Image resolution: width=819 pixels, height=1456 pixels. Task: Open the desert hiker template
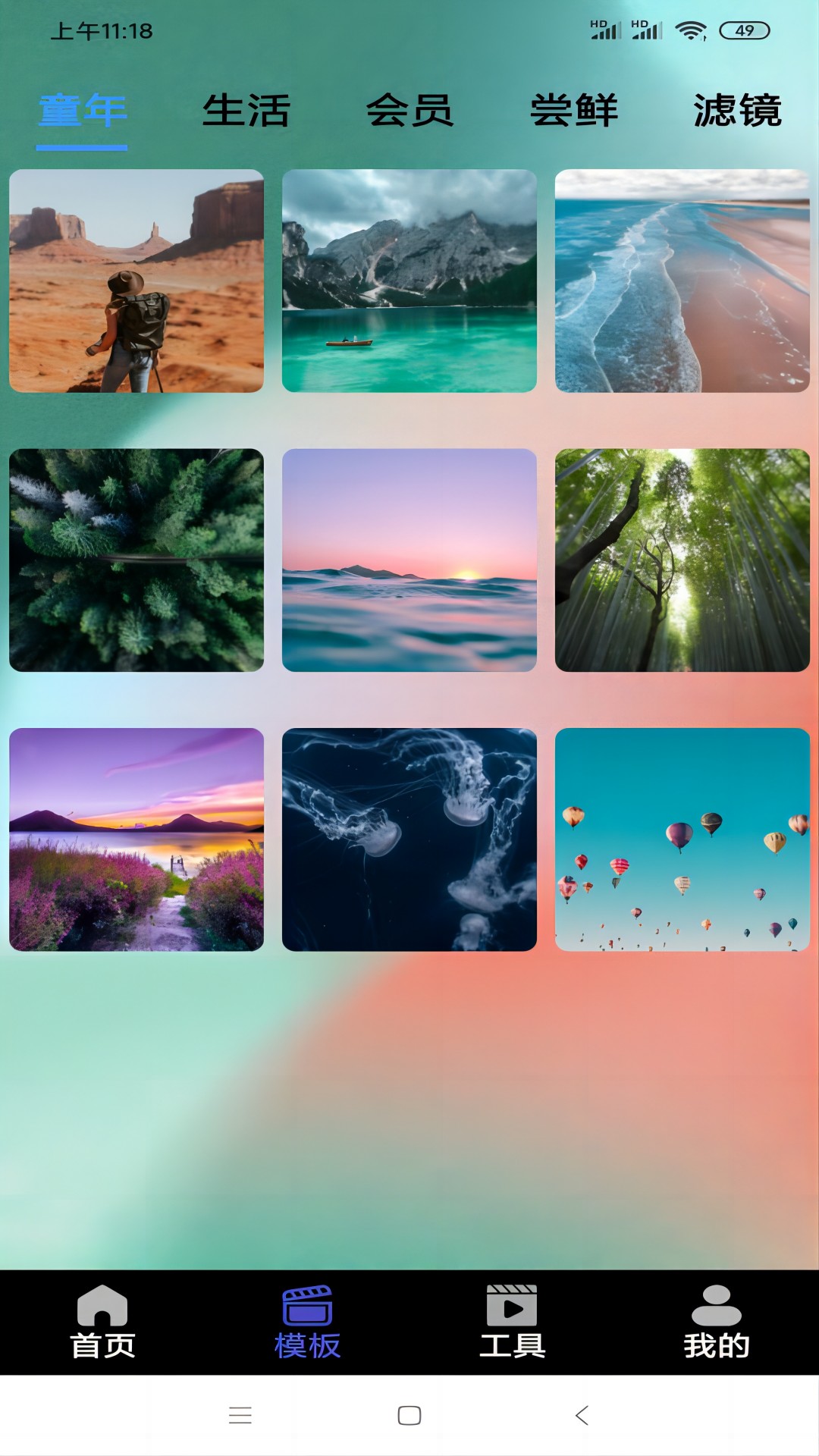coord(136,281)
